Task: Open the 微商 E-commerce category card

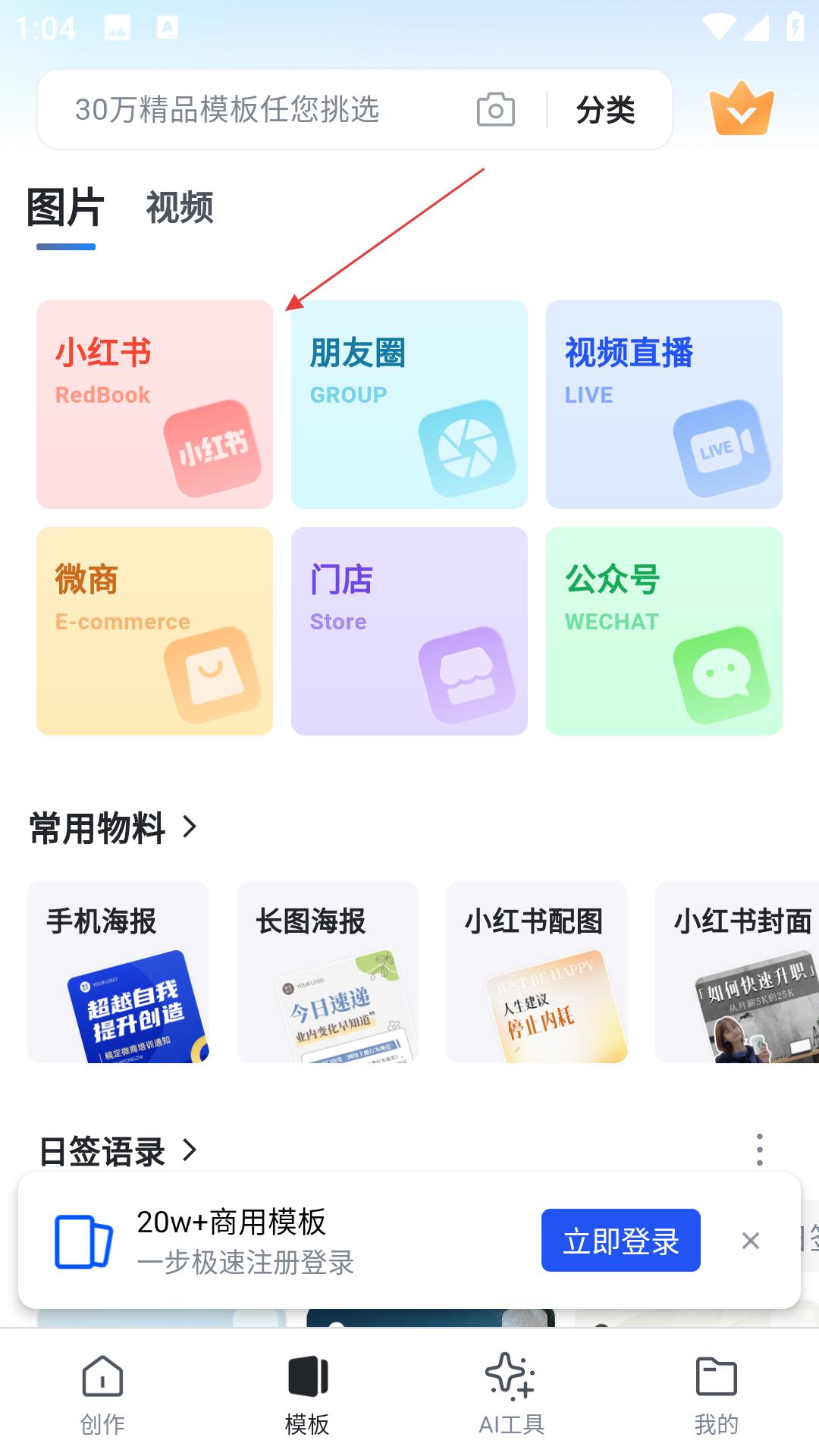Action: [x=155, y=631]
